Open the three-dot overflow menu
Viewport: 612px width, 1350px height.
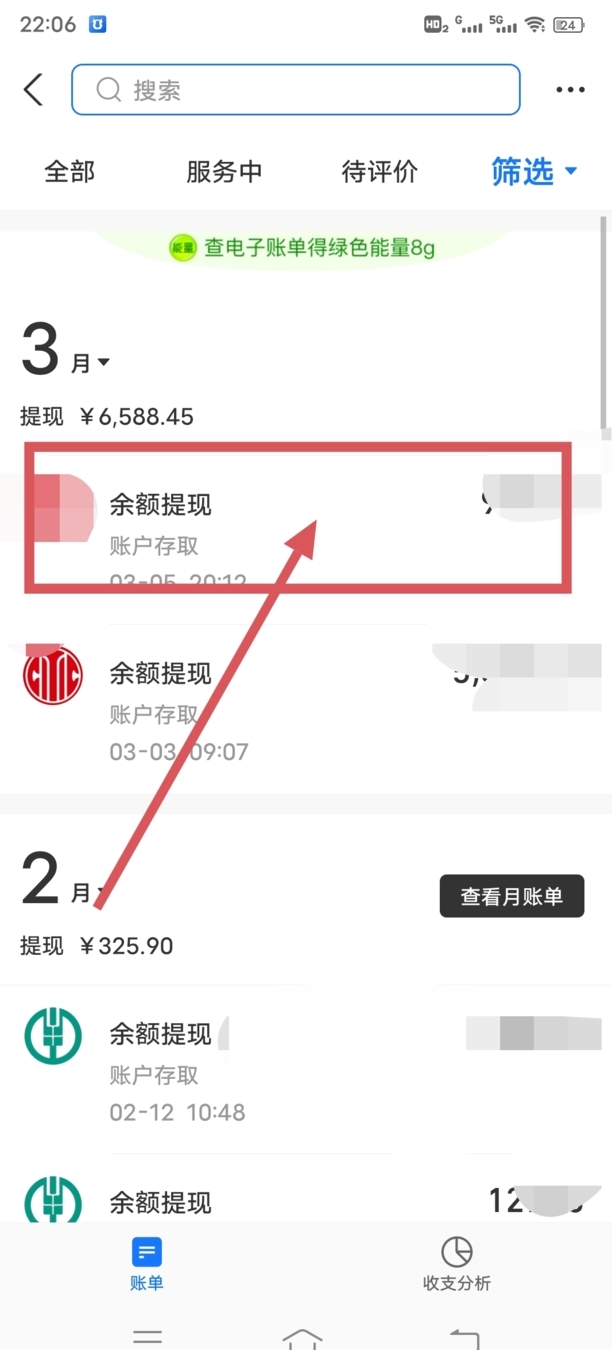point(570,90)
